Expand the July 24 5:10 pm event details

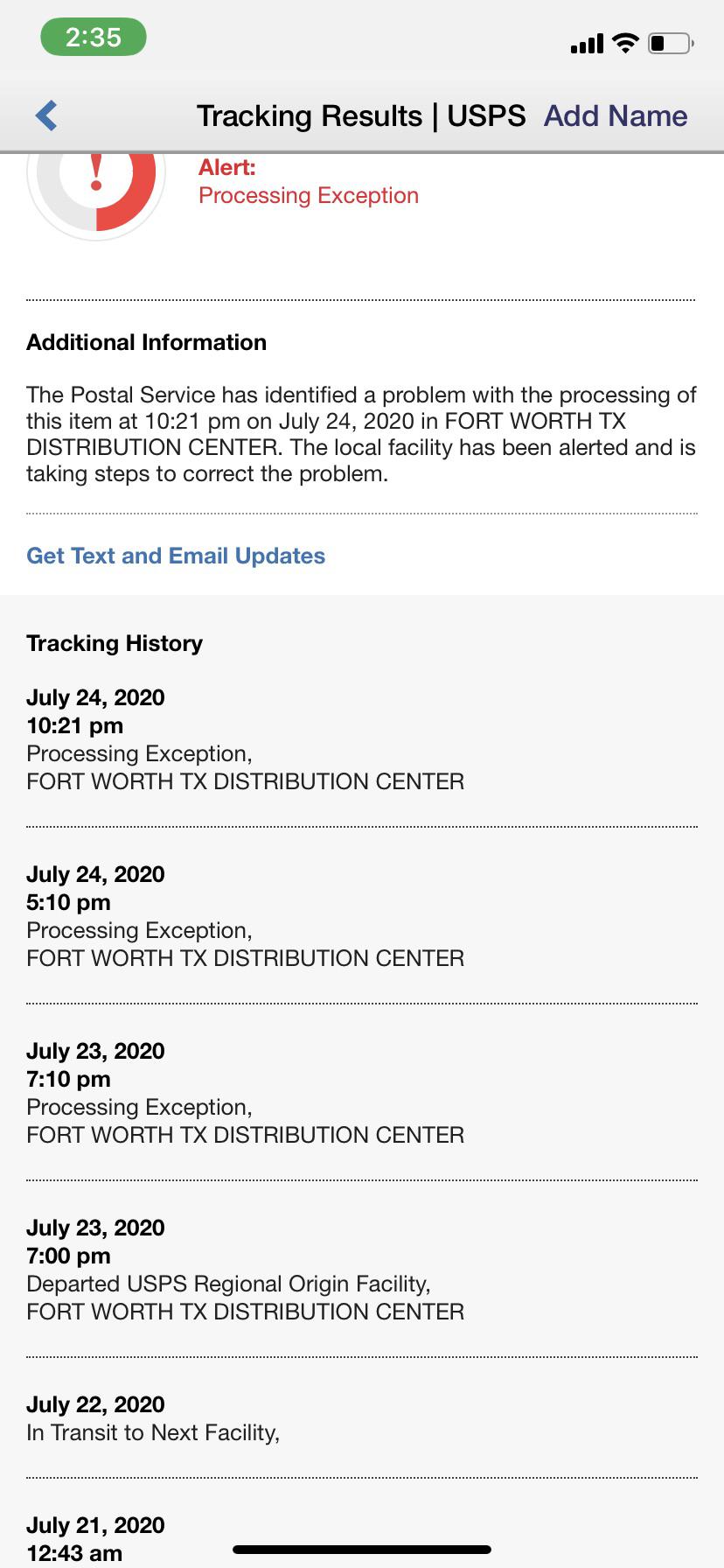coord(245,915)
